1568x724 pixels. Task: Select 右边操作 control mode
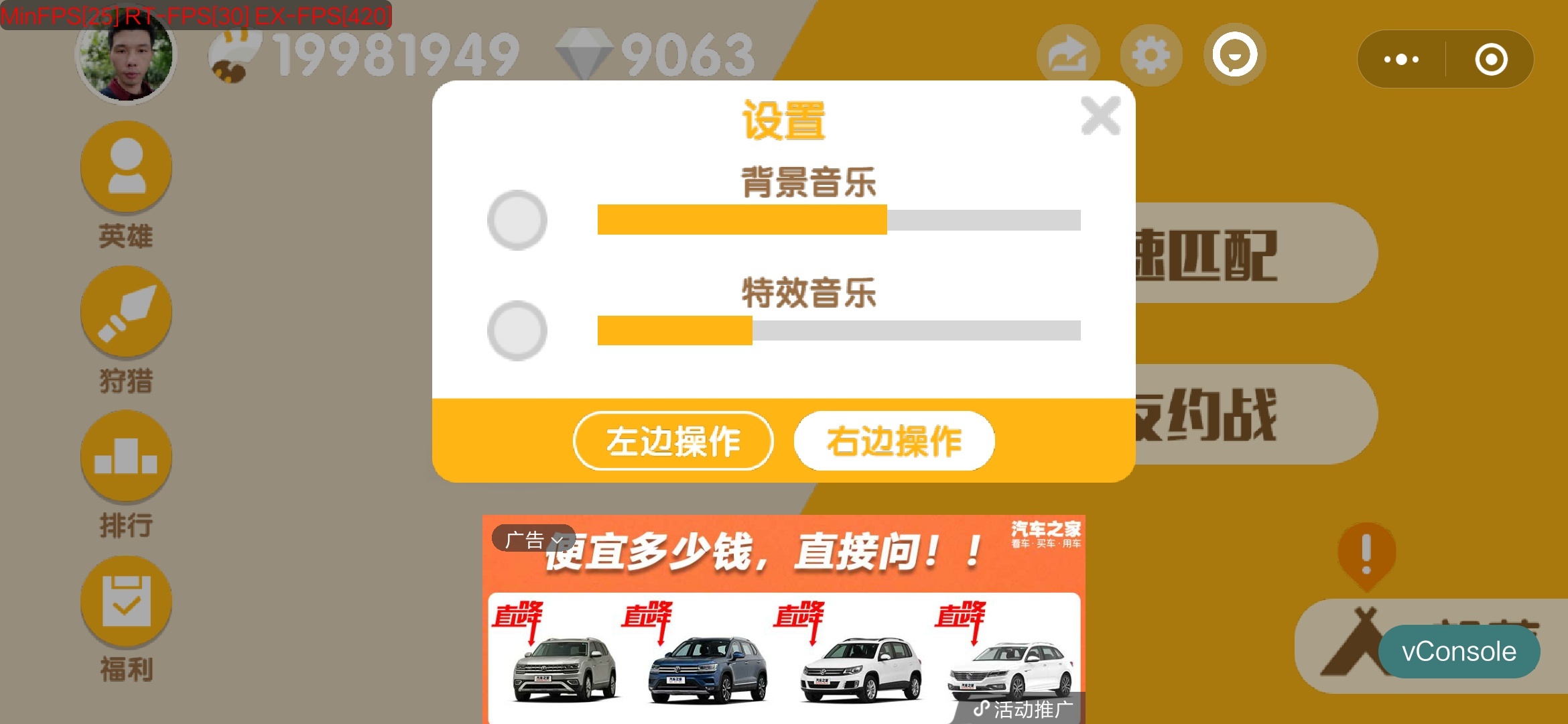894,441
